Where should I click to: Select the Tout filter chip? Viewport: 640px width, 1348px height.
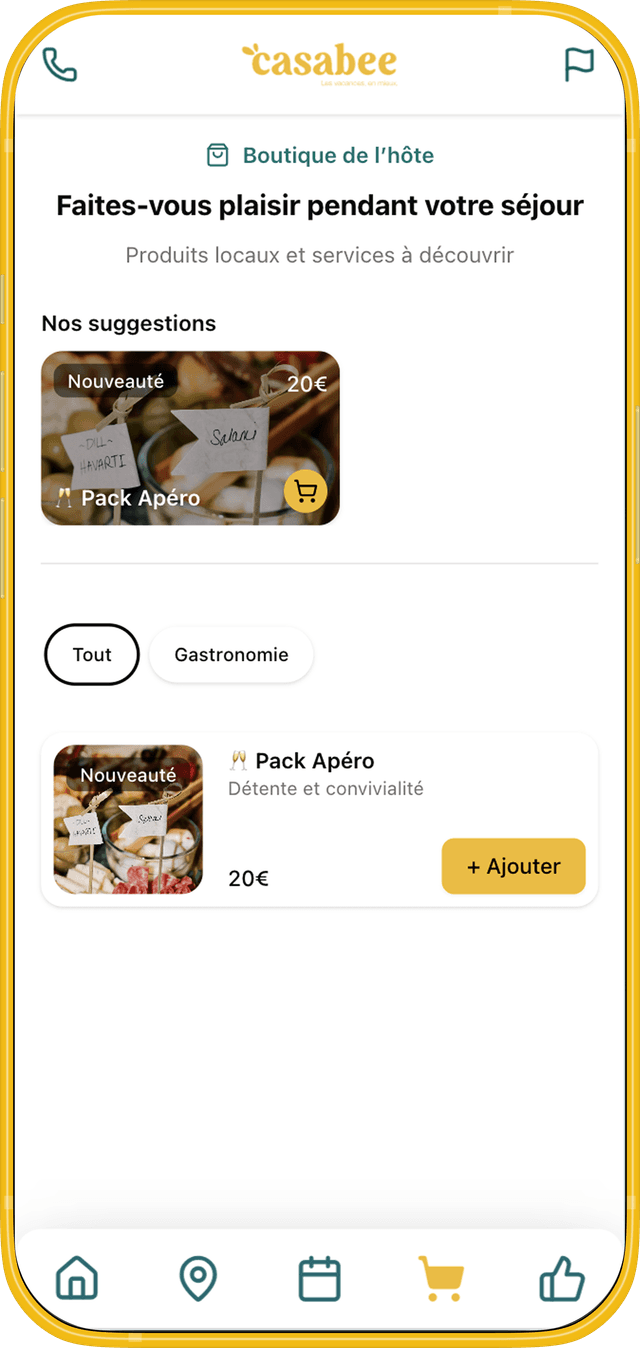(x=92, y=655)
